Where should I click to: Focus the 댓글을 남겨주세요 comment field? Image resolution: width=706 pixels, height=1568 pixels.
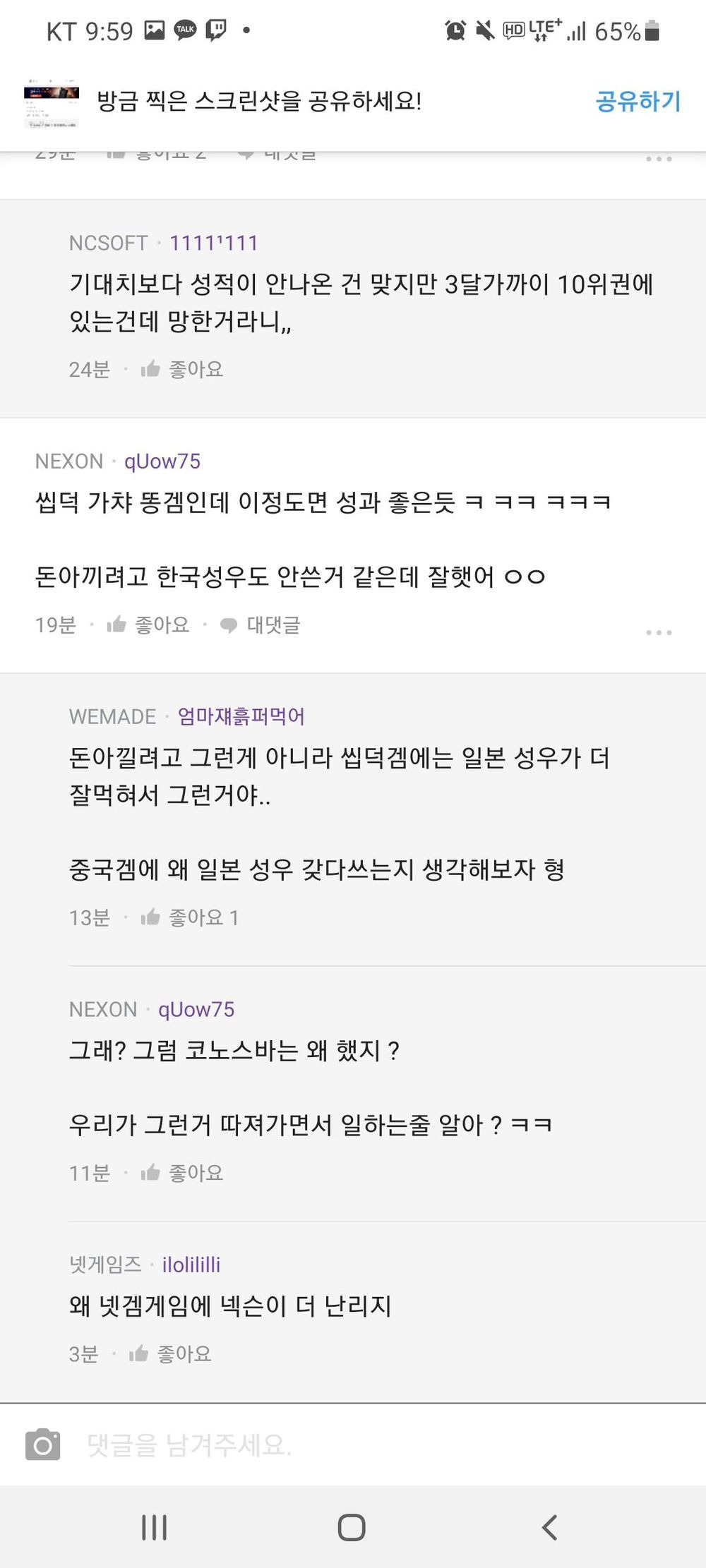click(x=353, y=1445)
